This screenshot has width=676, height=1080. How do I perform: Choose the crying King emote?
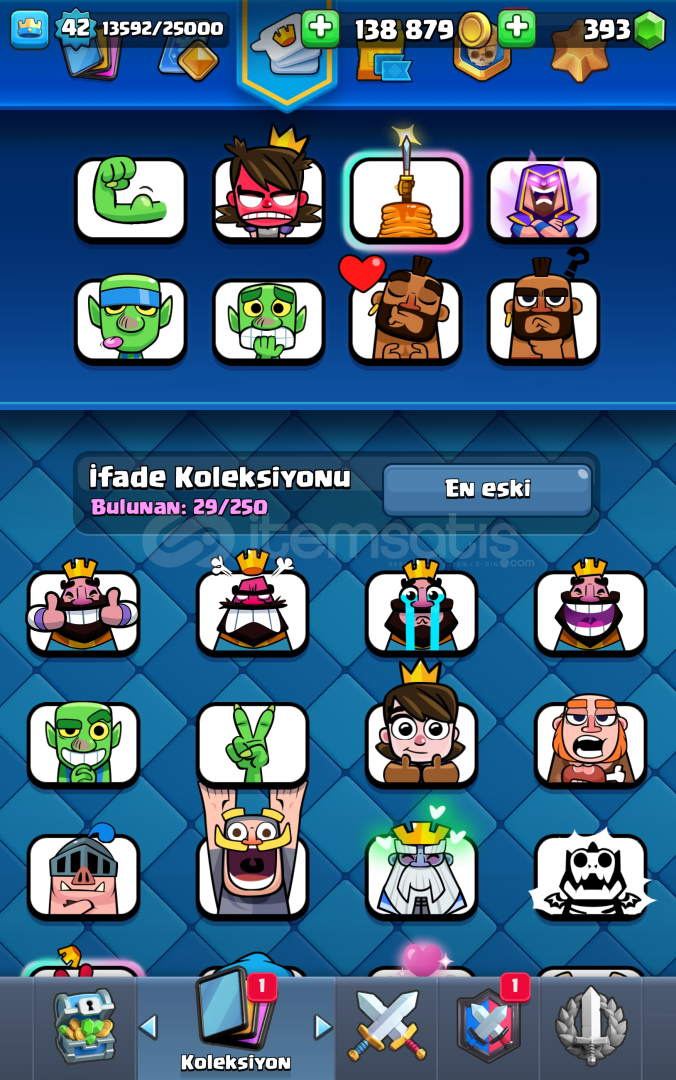(x=421, y=610)
